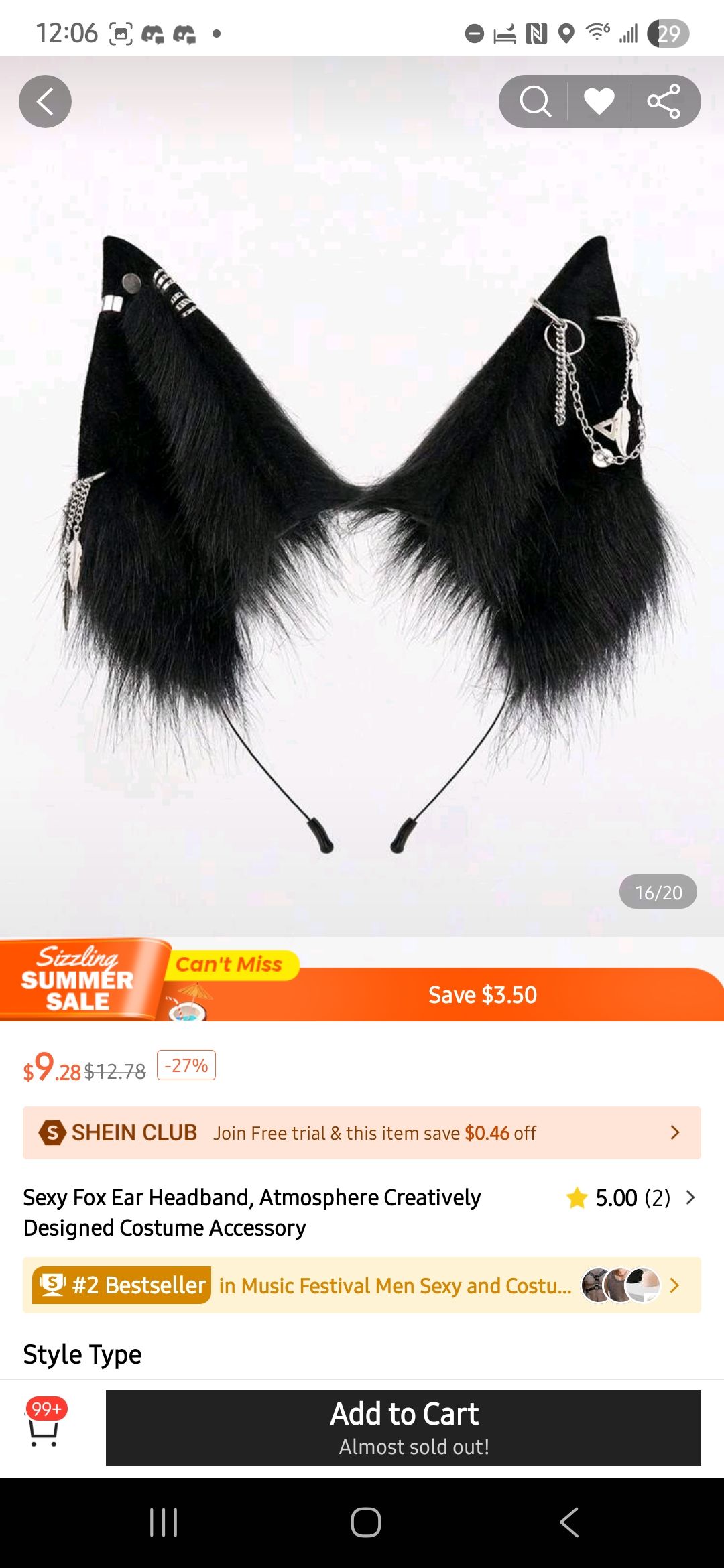Go back using the top-left arrow
This screenshot has height=1568, width=724.
45,102
